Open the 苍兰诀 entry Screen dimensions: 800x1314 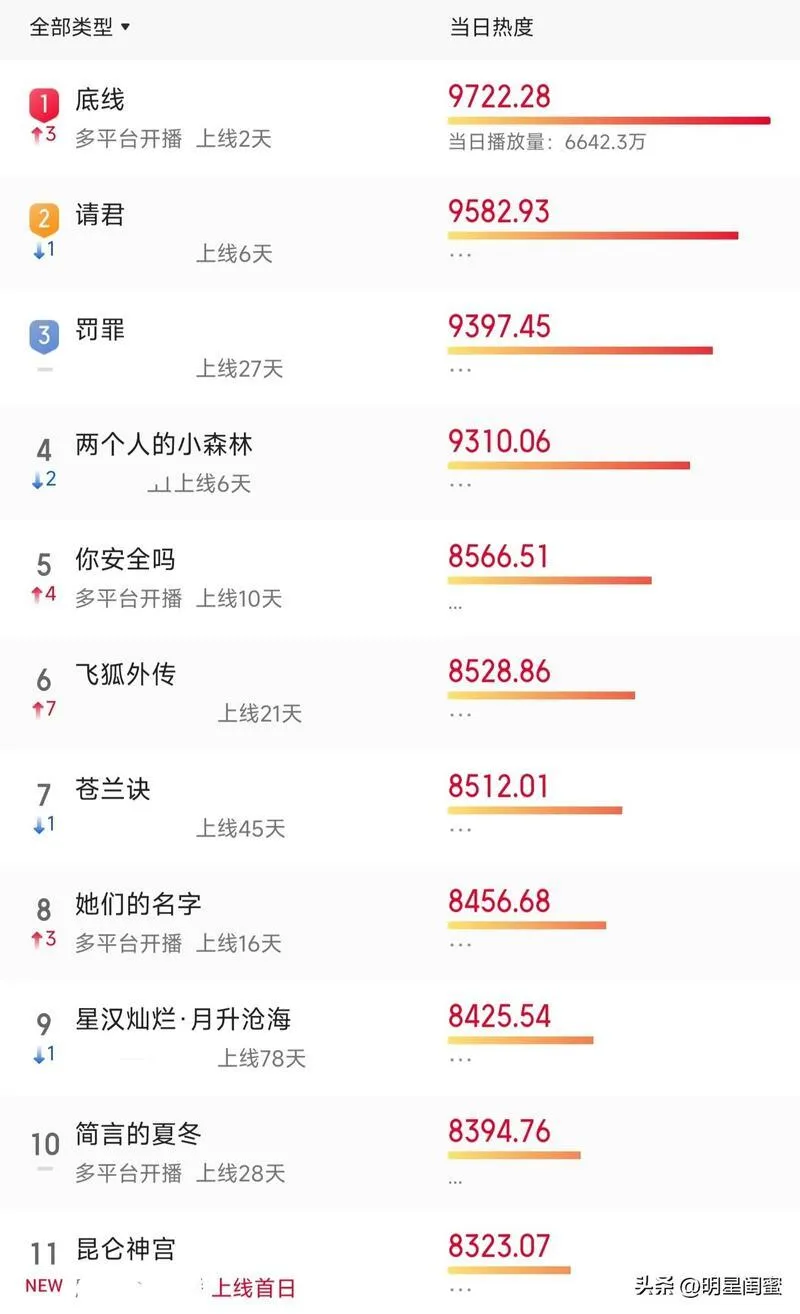(400, 808)
